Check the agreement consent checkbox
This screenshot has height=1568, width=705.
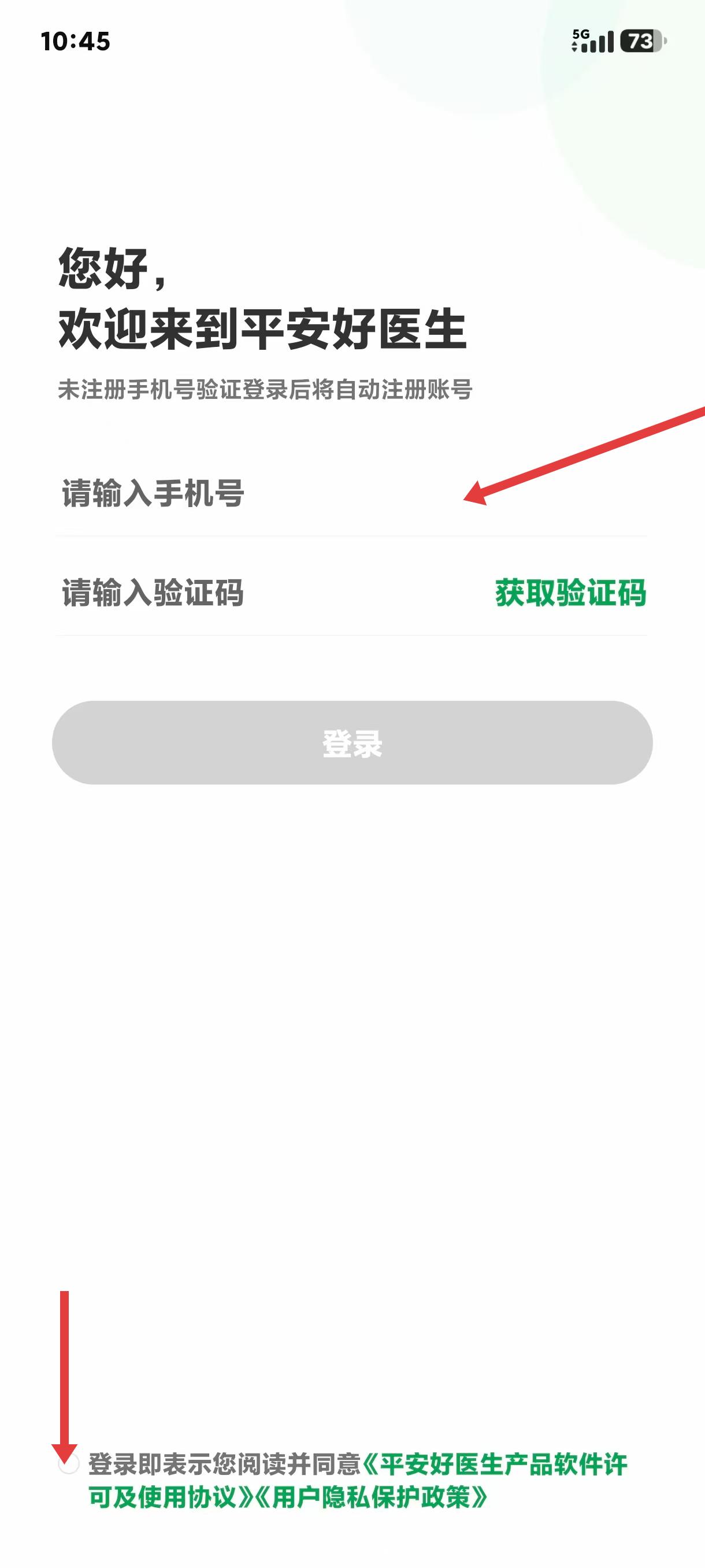click(69, 1464)
